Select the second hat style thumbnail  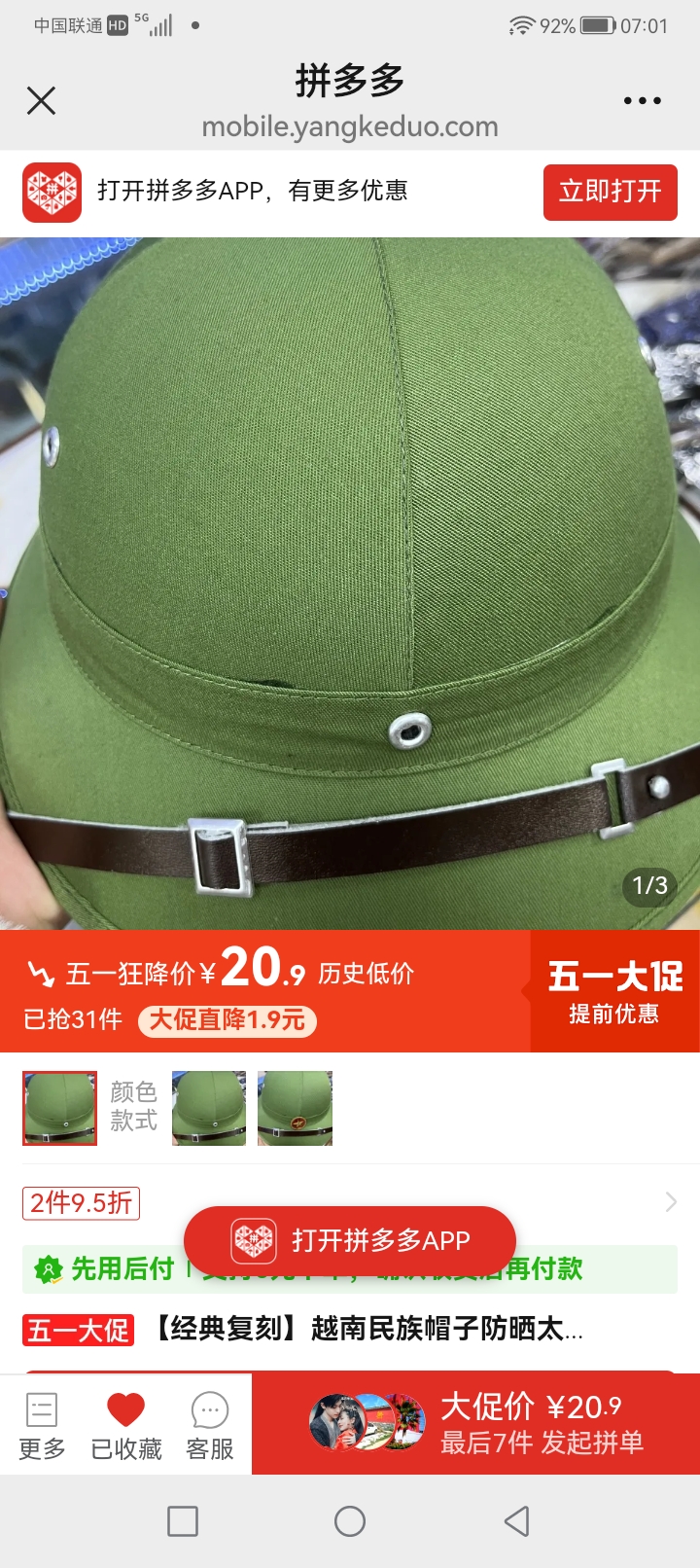click(209, 1108)
